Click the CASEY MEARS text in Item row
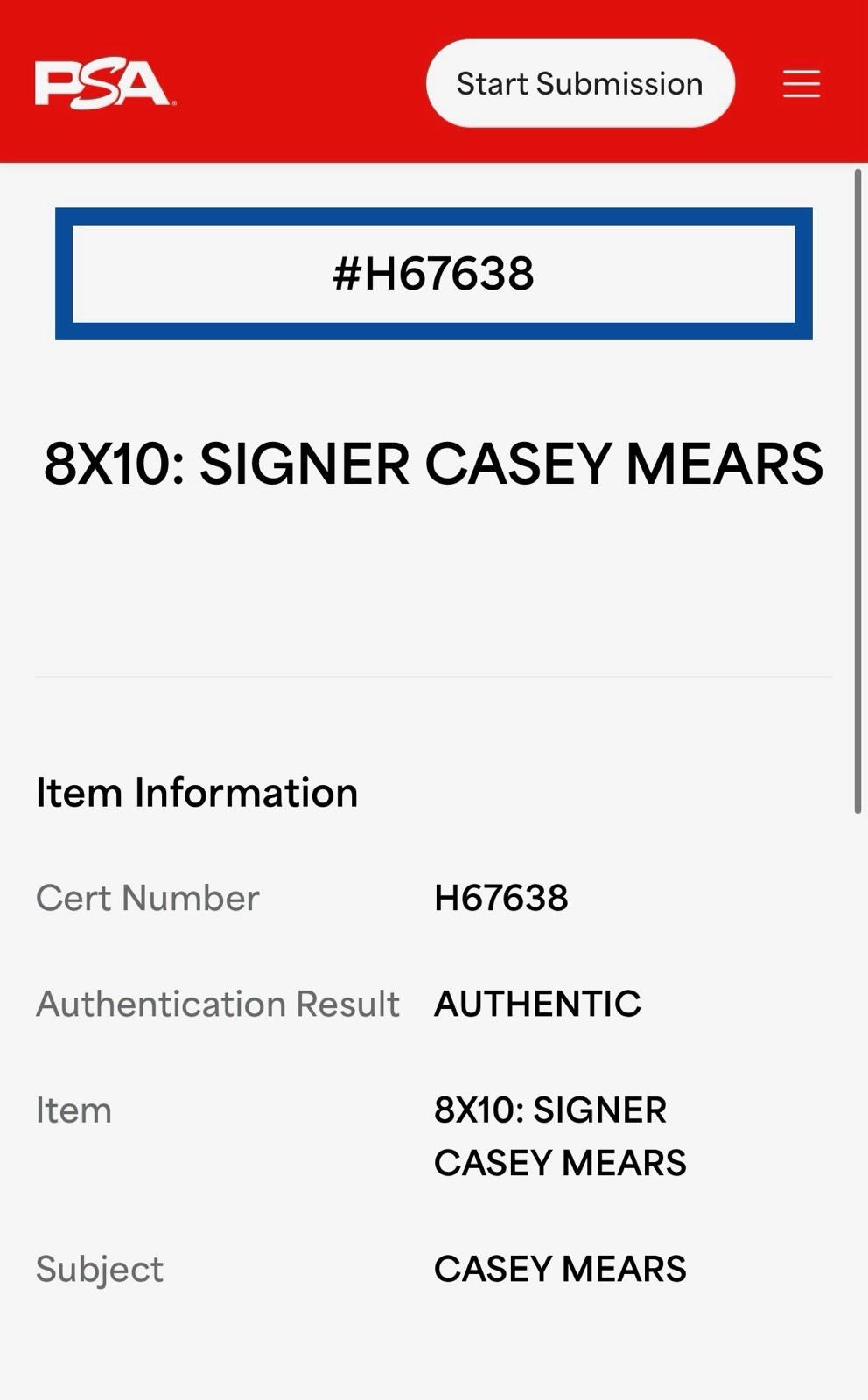Screen dimensions: 868x1400 [561, 1162]
